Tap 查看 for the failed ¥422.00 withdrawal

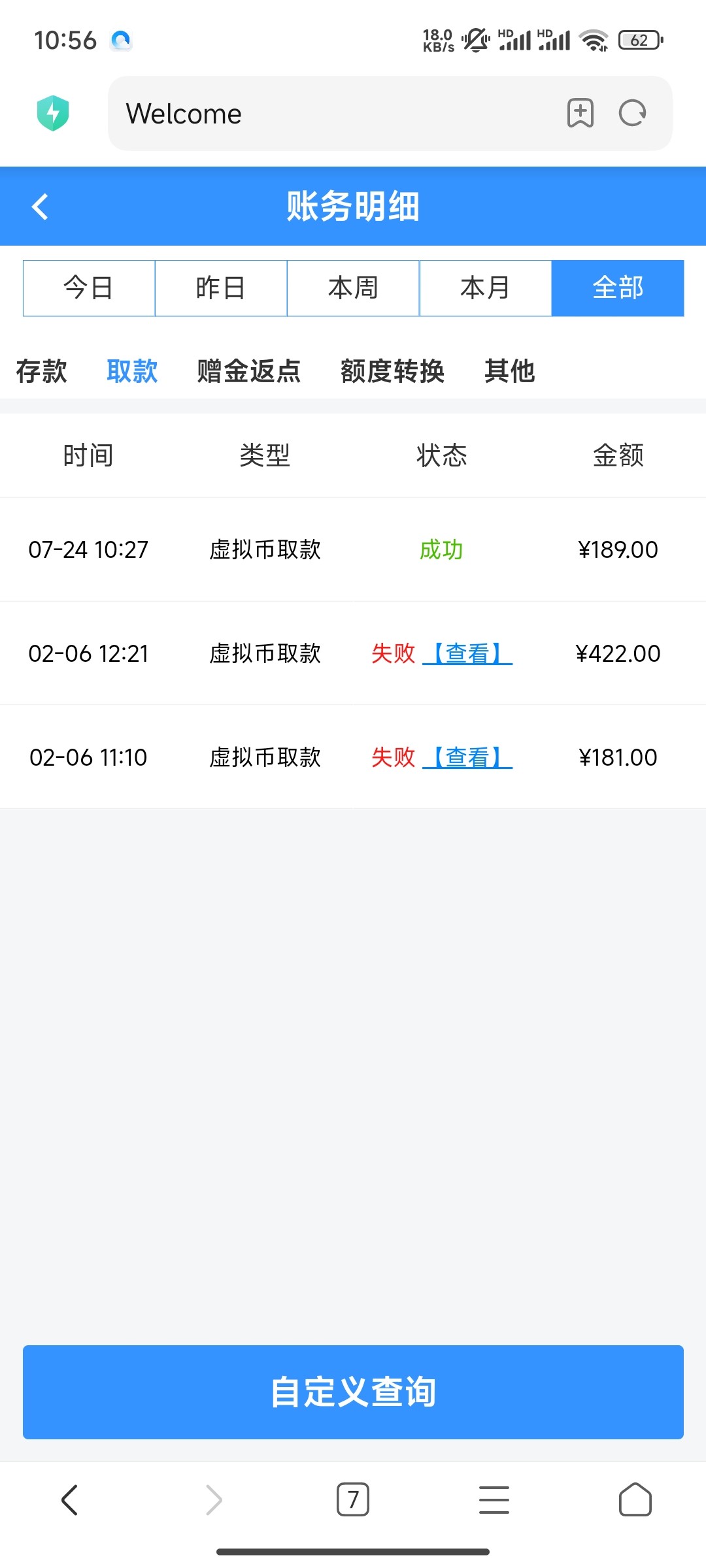click(467, 653)
